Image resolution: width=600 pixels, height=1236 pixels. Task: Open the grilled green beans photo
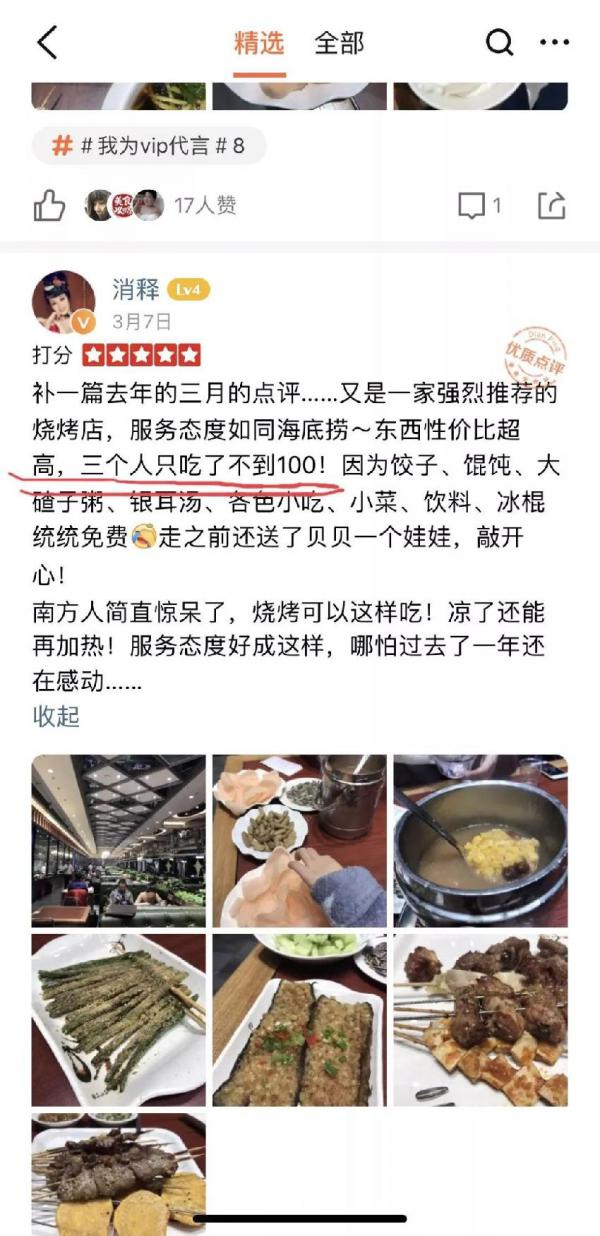coord(119,1020)
